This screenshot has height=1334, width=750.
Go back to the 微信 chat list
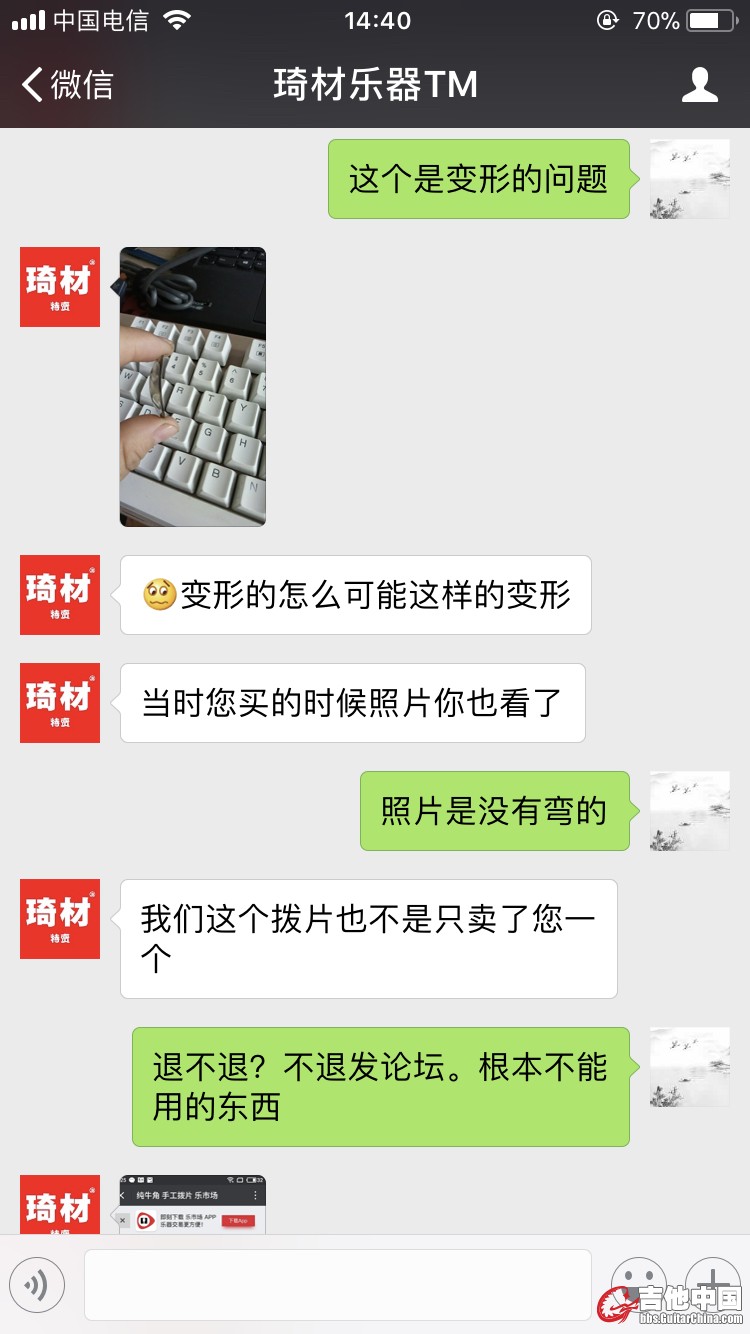66,85
